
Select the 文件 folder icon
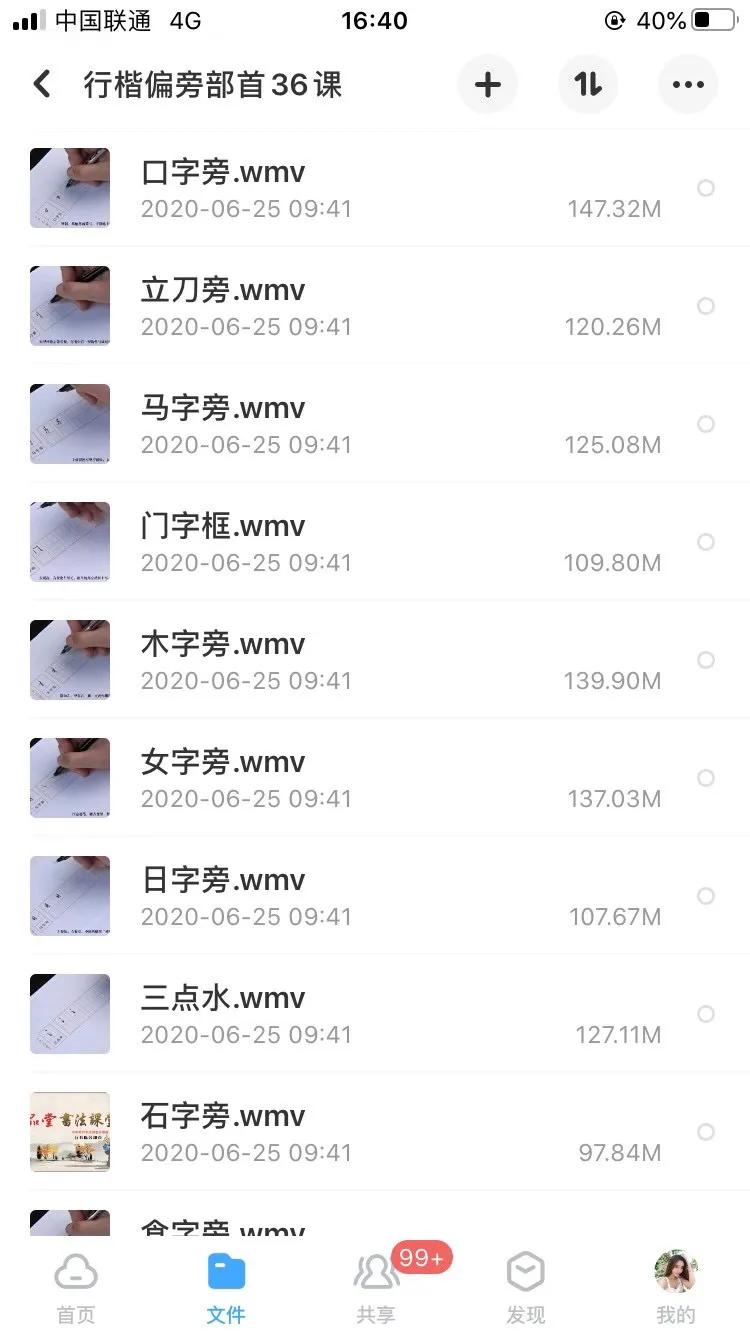(x=225, y=1283)
